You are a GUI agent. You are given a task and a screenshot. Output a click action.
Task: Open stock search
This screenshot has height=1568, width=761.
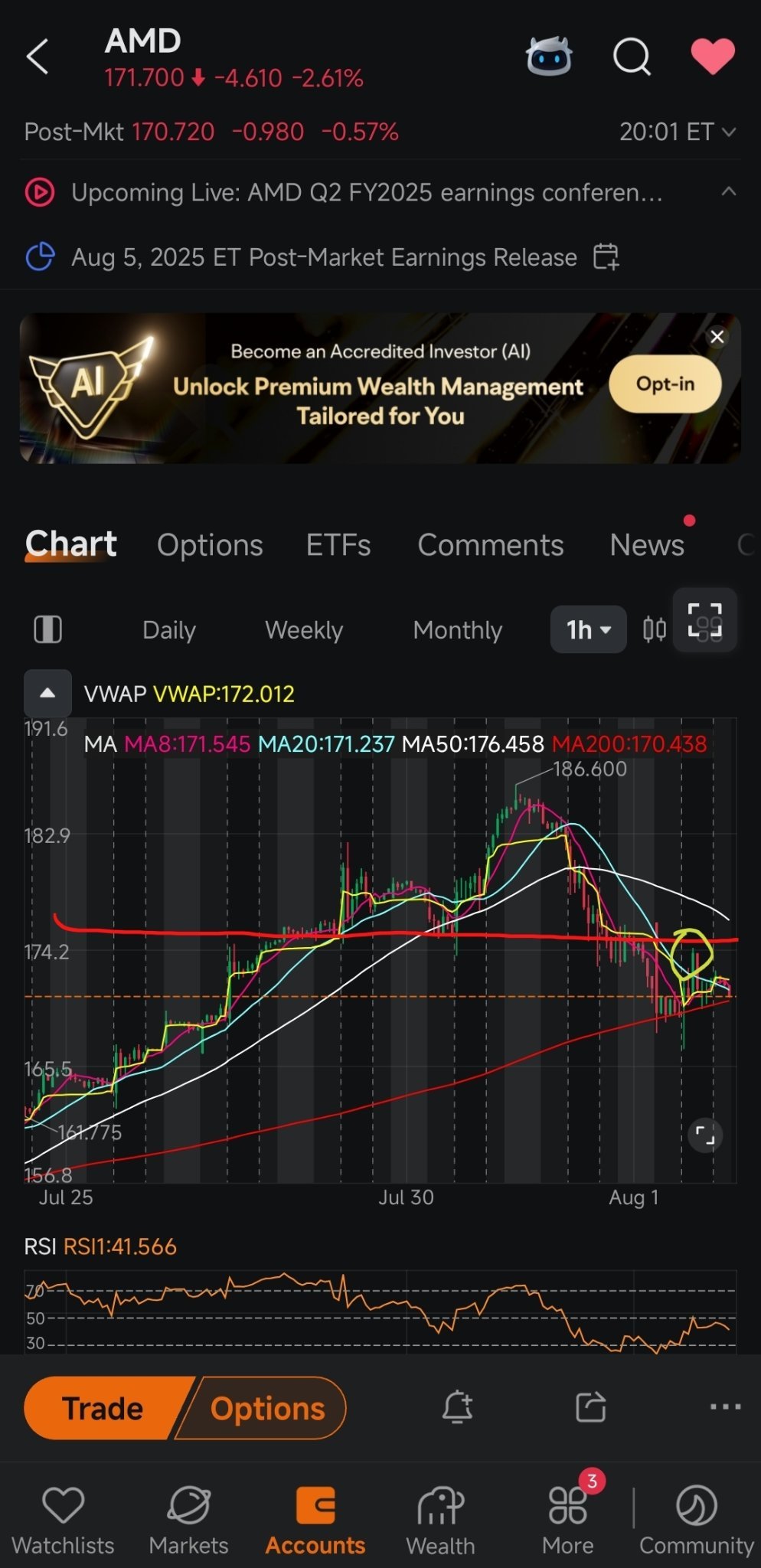[x=632, y=57]
